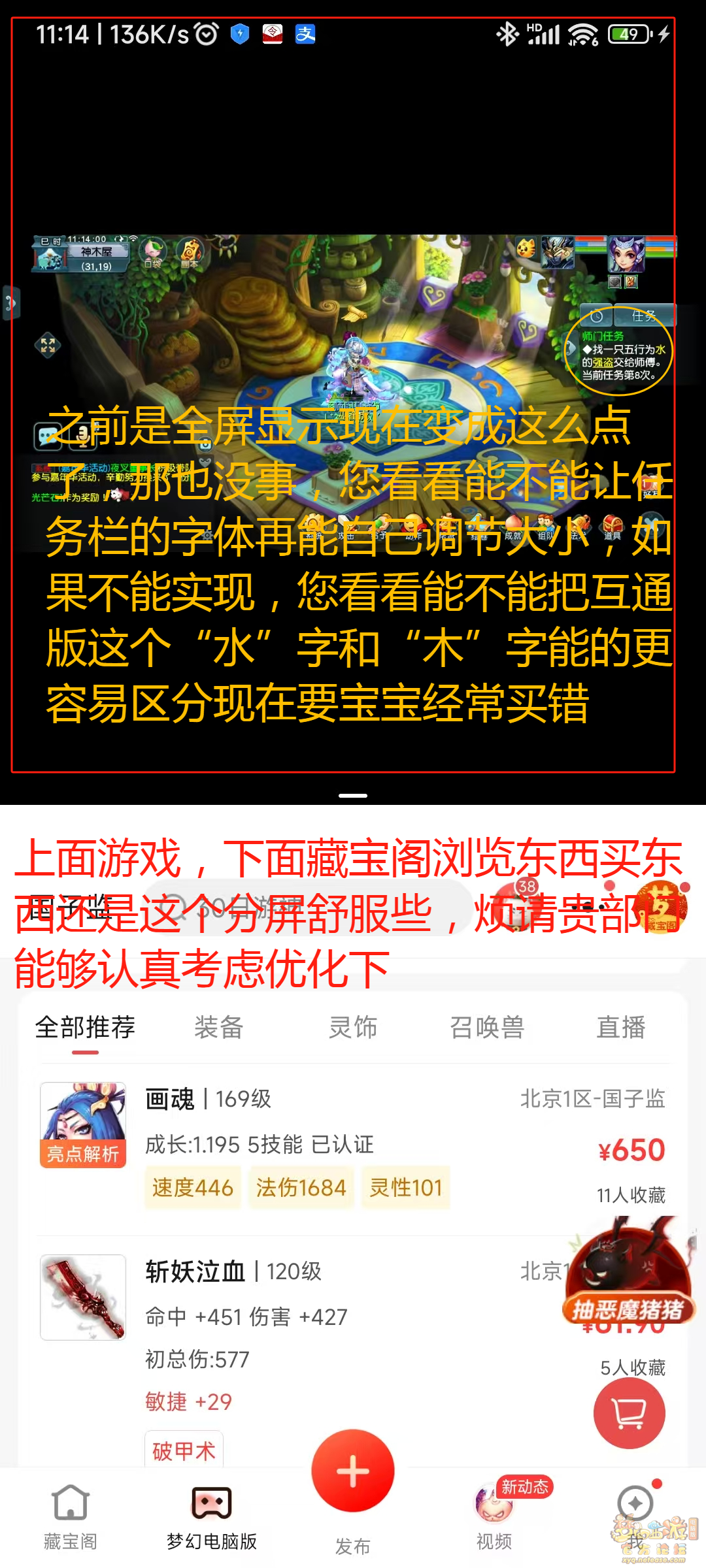The height and width of the screenshot is (1568, 706).
Task: Switch to the 直播 tab
Action: click(x=621, y=1028)
